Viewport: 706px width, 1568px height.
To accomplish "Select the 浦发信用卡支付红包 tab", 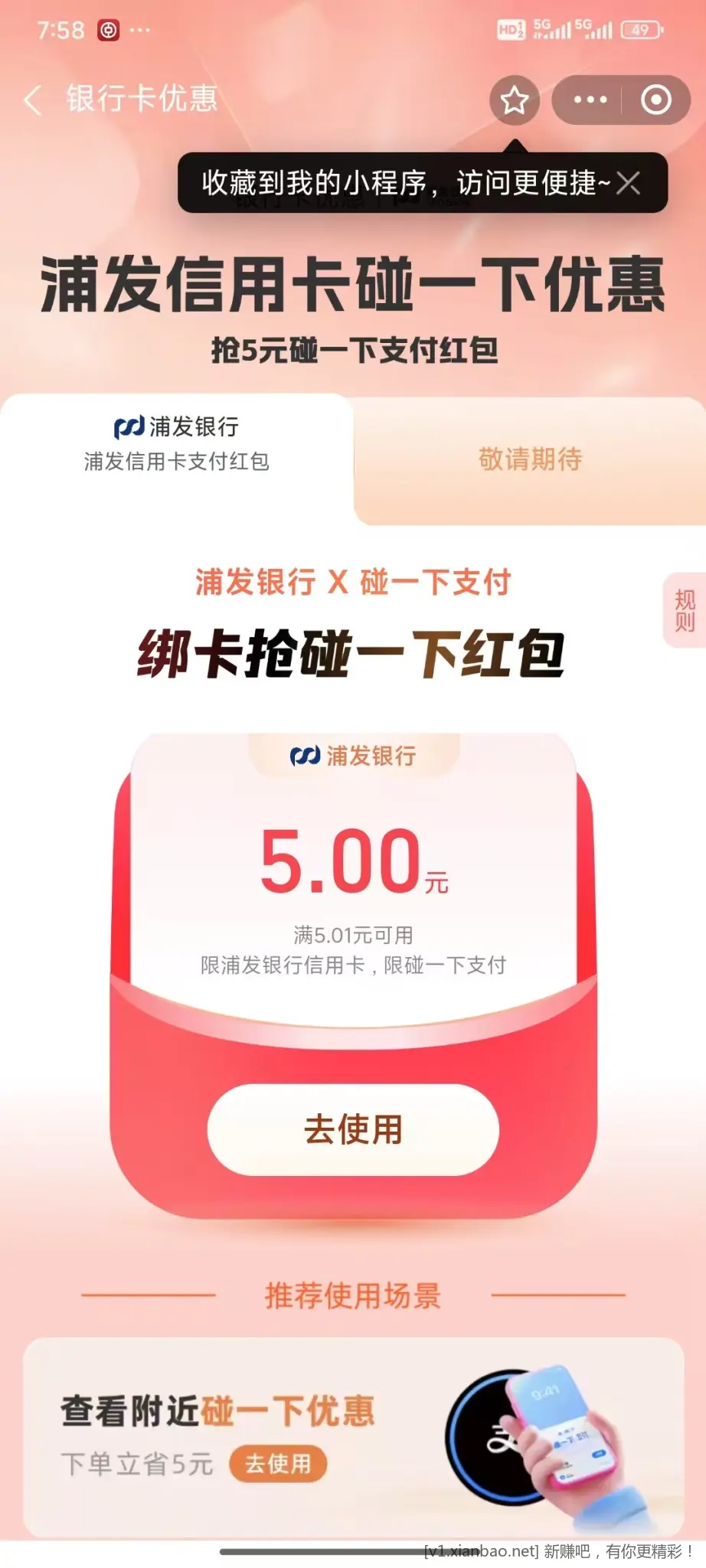I will coord(176,445).
